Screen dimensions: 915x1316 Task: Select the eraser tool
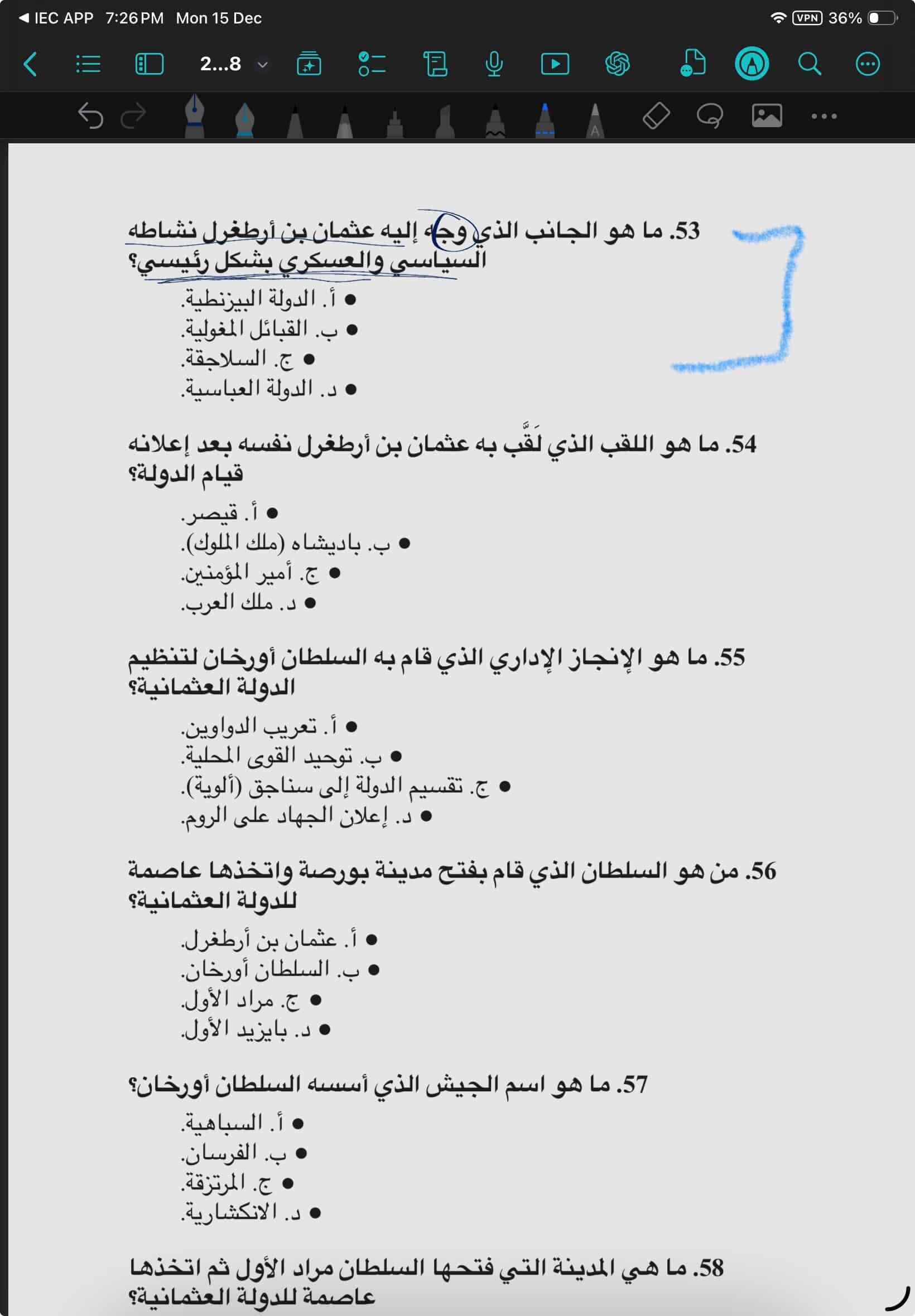click(656, 116)
